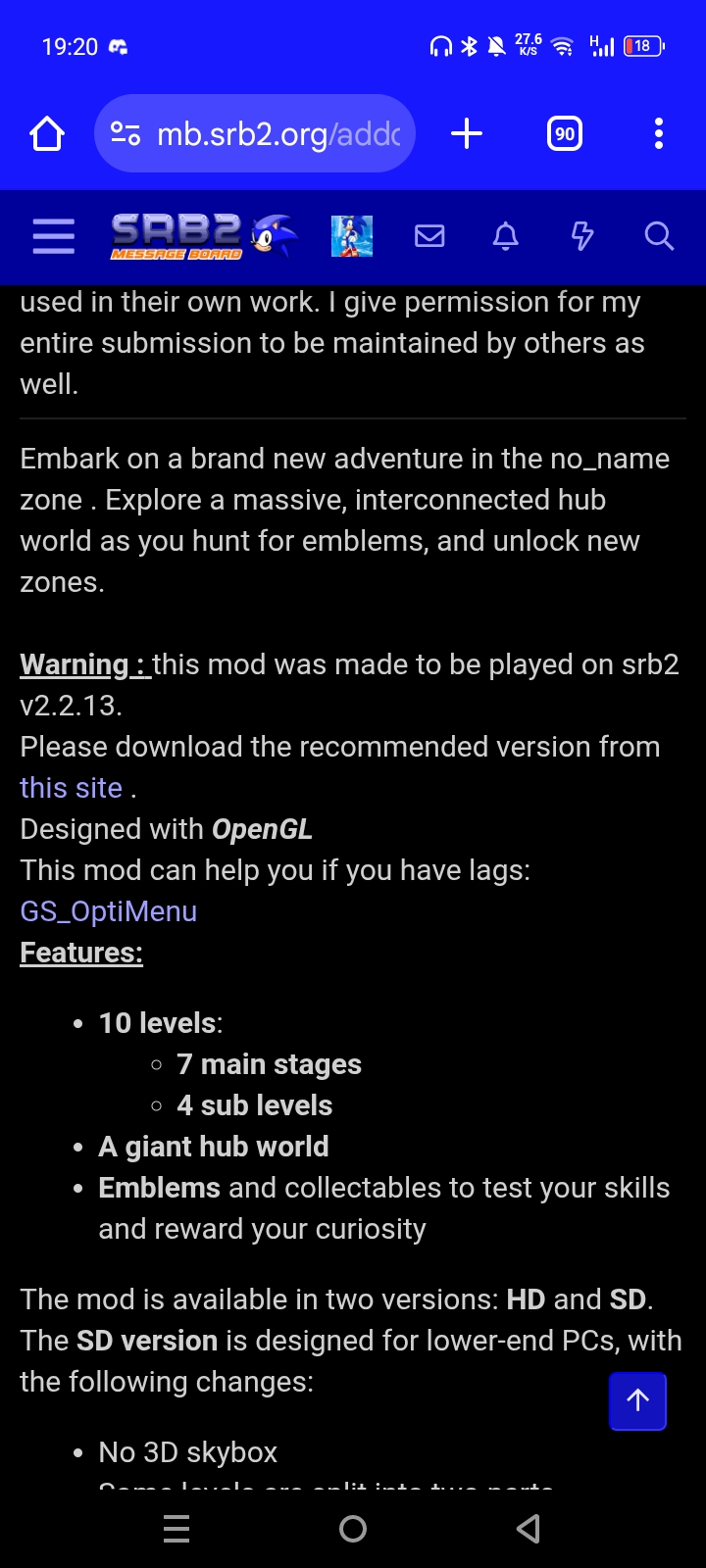Follow the 'this site' download link
The image size is (706, 1568).
click(x=72, y=788)
